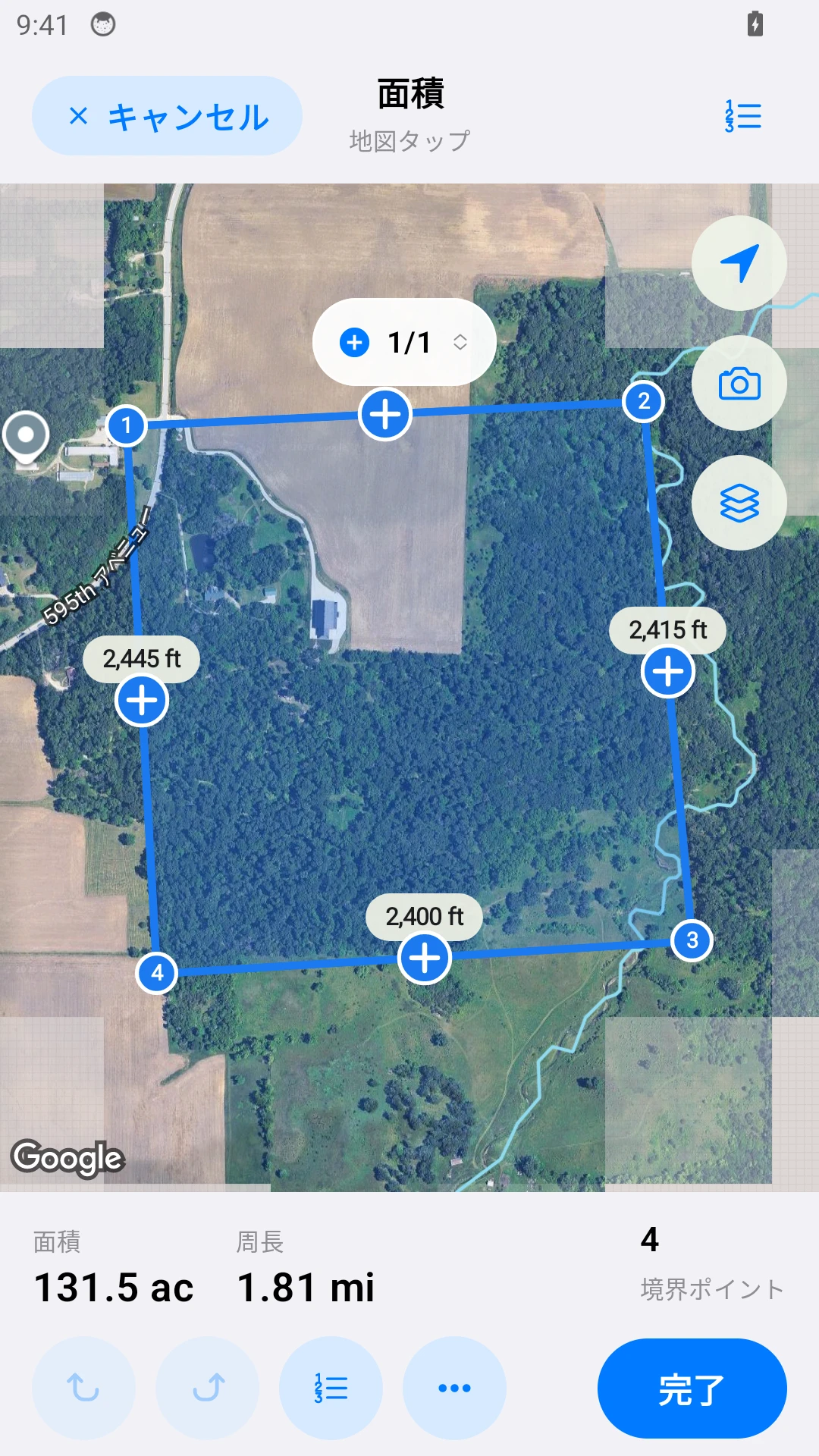Add a midpoint on the 2,415 ft edge

pos(668,671)
